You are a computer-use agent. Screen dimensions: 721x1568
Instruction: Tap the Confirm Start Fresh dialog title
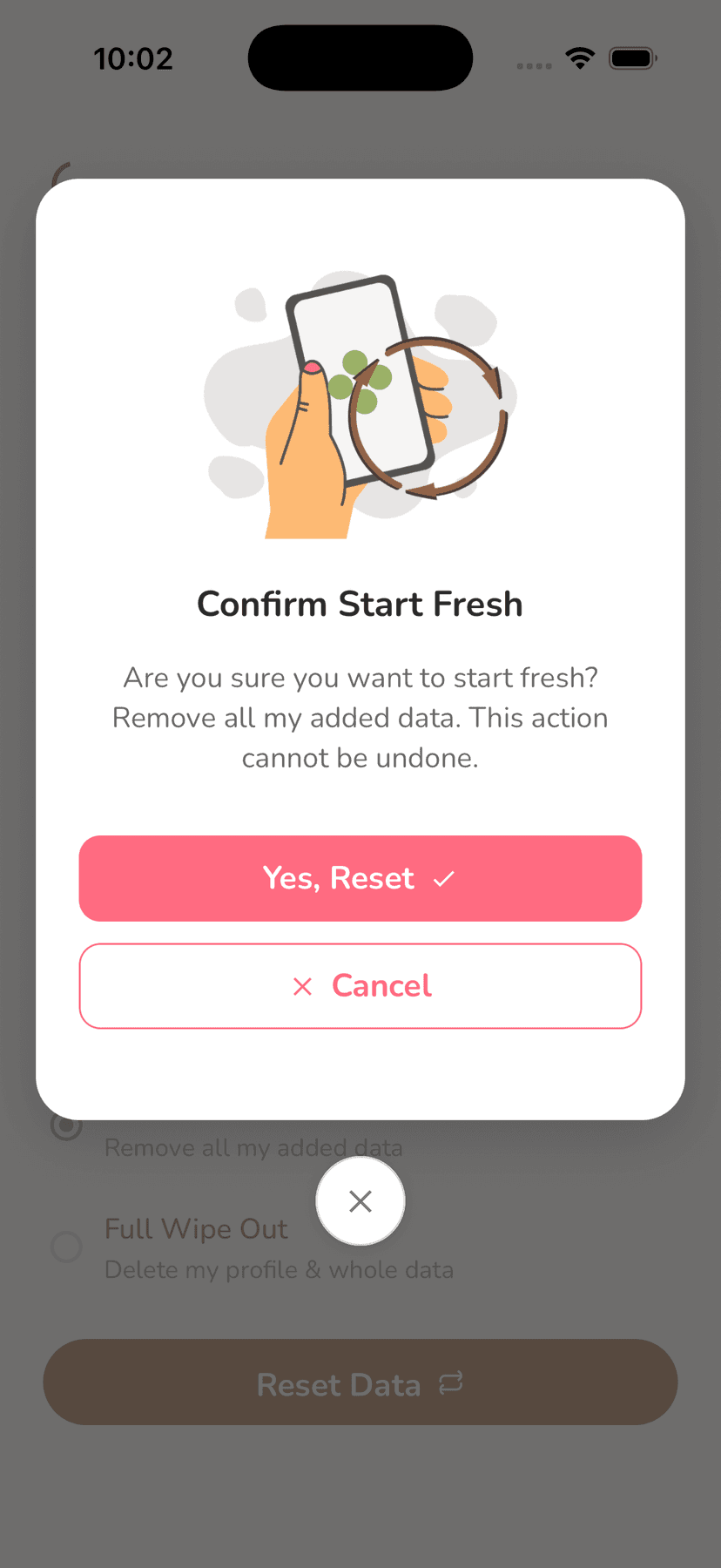point(360,603)
